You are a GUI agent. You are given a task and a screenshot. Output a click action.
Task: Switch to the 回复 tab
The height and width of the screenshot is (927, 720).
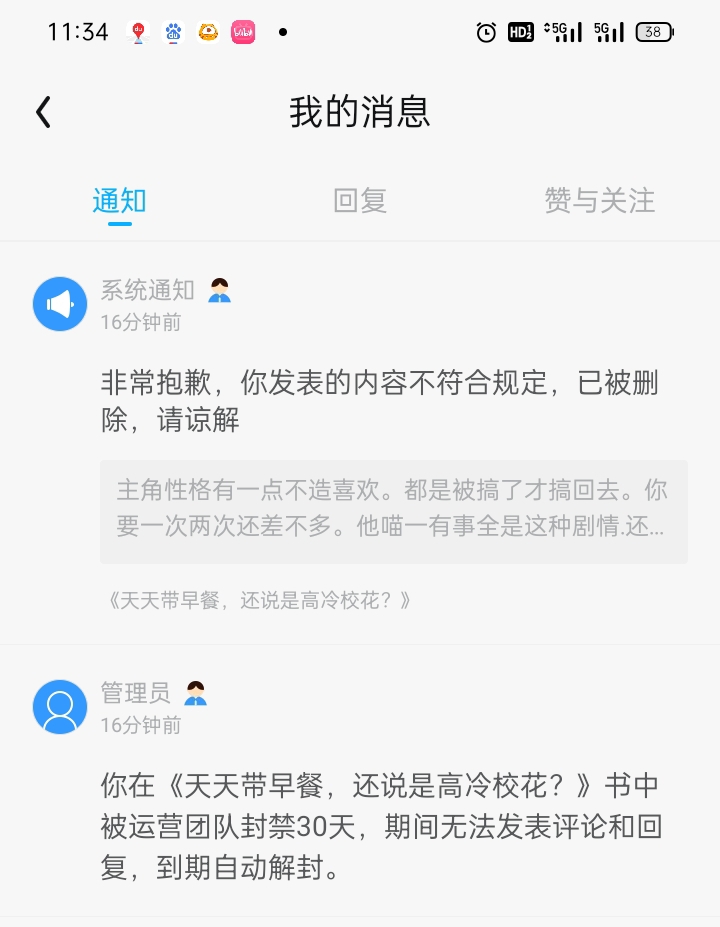coord(360,200)
